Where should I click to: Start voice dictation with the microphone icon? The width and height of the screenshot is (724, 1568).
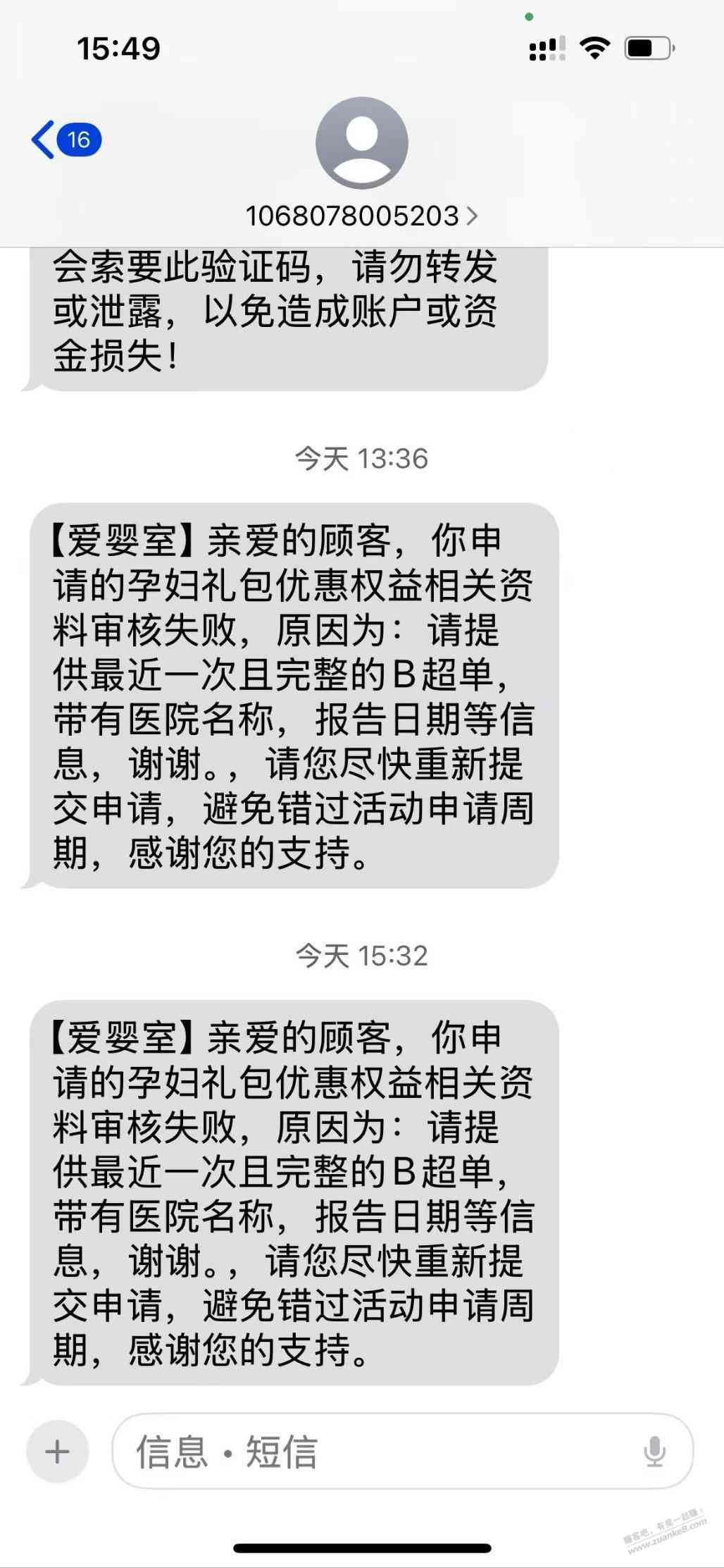[x=654, y=1452]
